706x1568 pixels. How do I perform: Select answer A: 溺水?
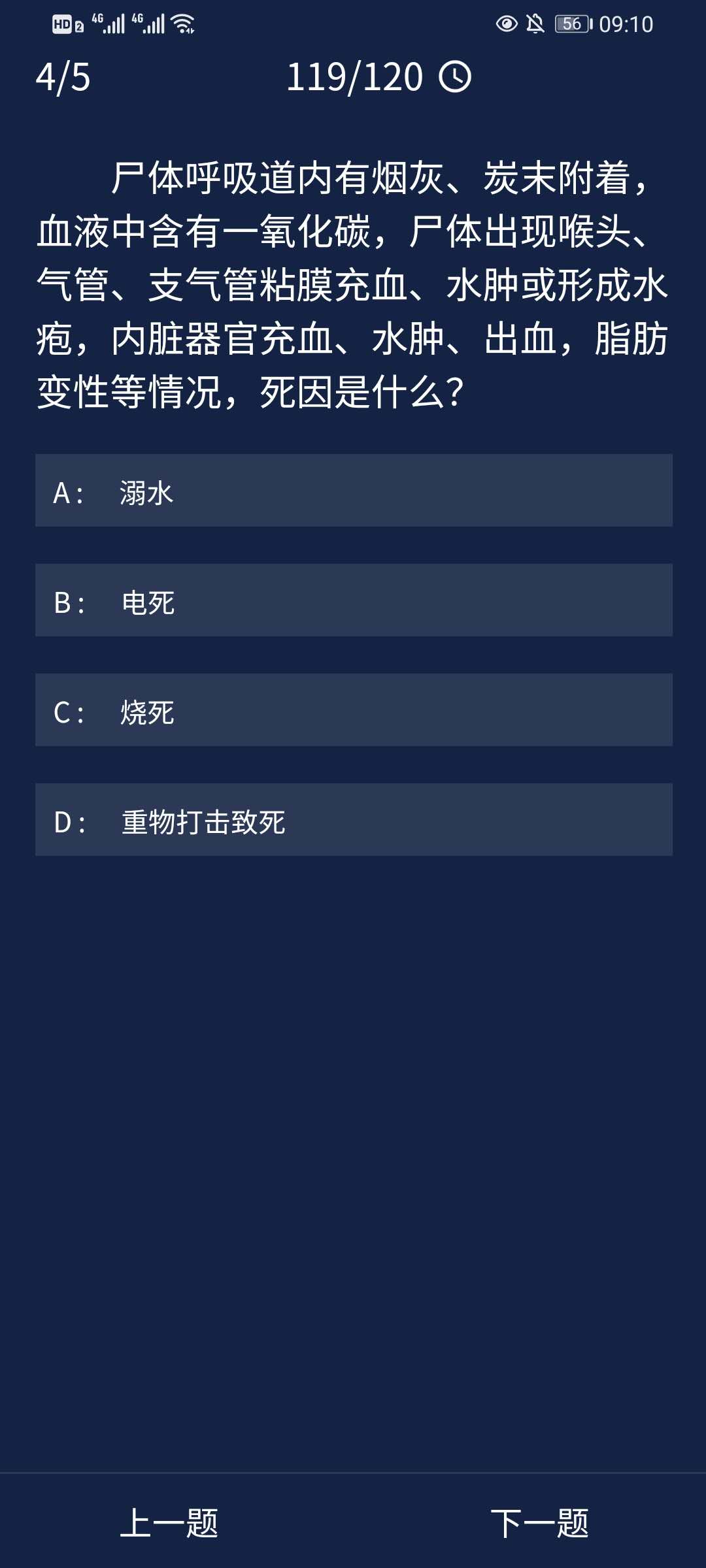[x=353, y=491]
